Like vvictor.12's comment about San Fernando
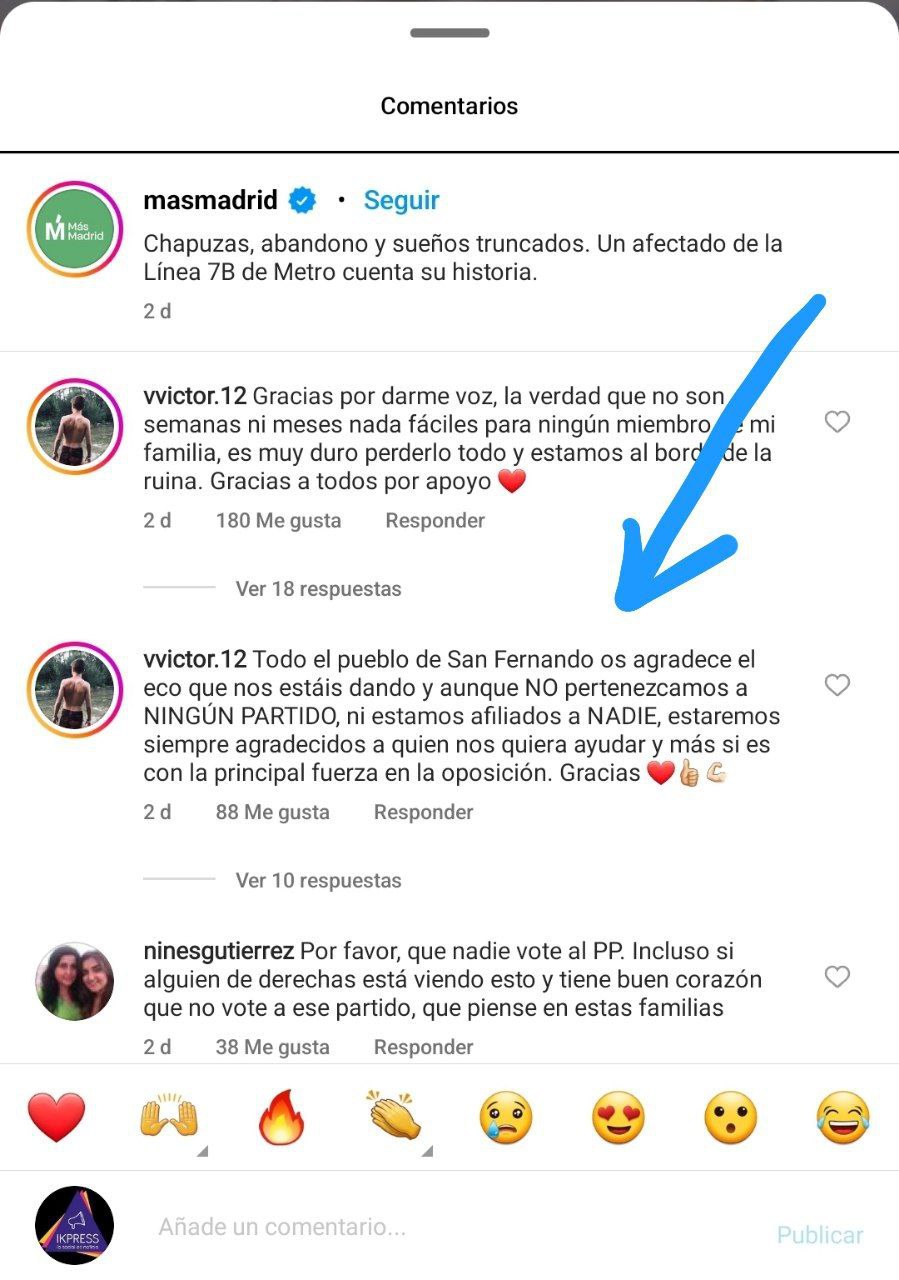This screenshot has width=899, height=1280. (837, 685)
